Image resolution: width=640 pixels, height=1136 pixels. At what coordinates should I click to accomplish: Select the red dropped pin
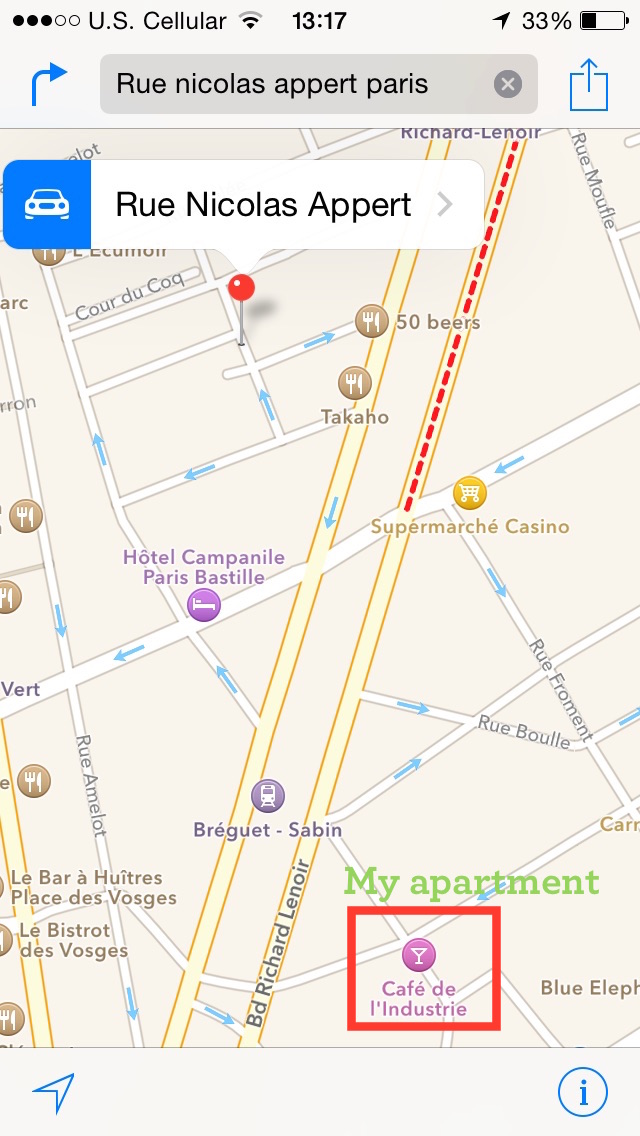241,289
